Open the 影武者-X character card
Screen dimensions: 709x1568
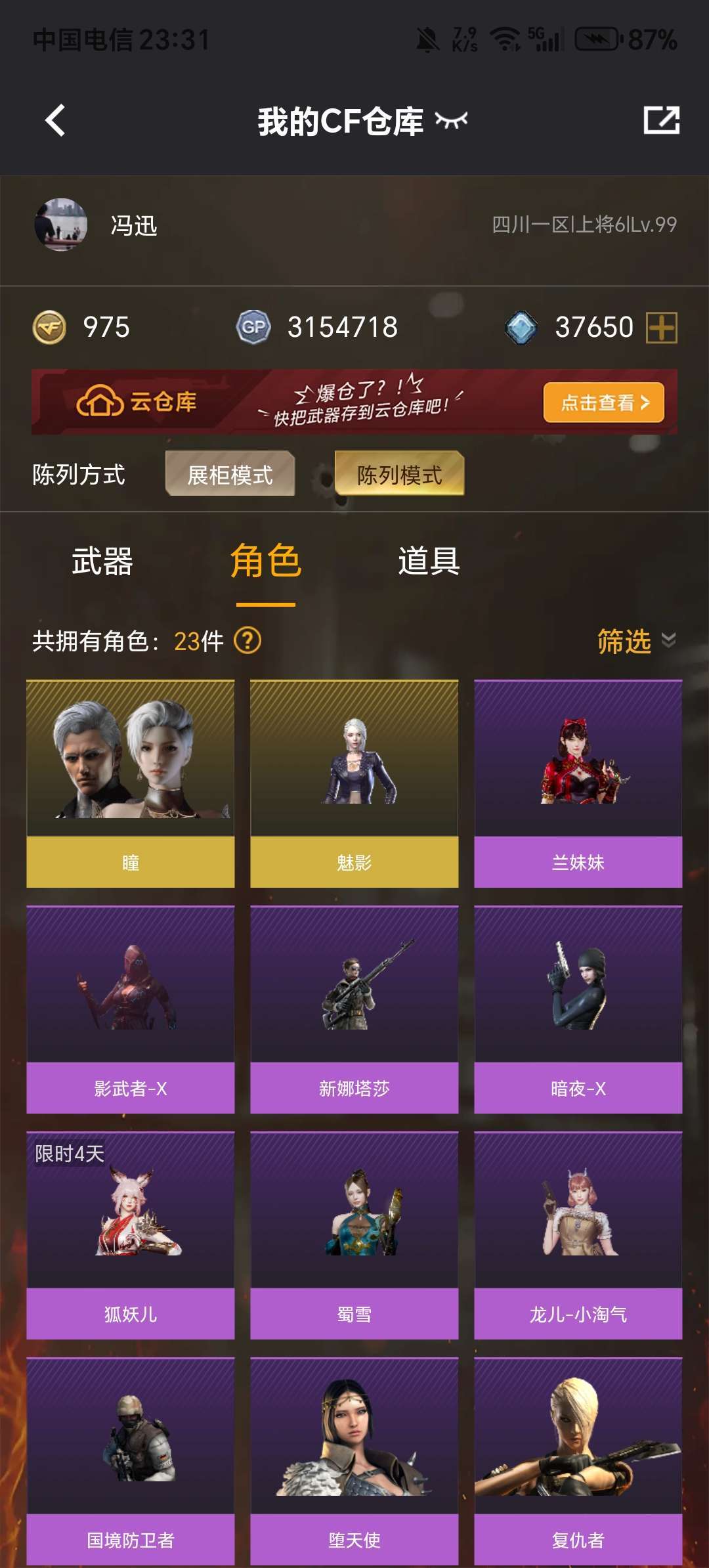[131, 1009]
